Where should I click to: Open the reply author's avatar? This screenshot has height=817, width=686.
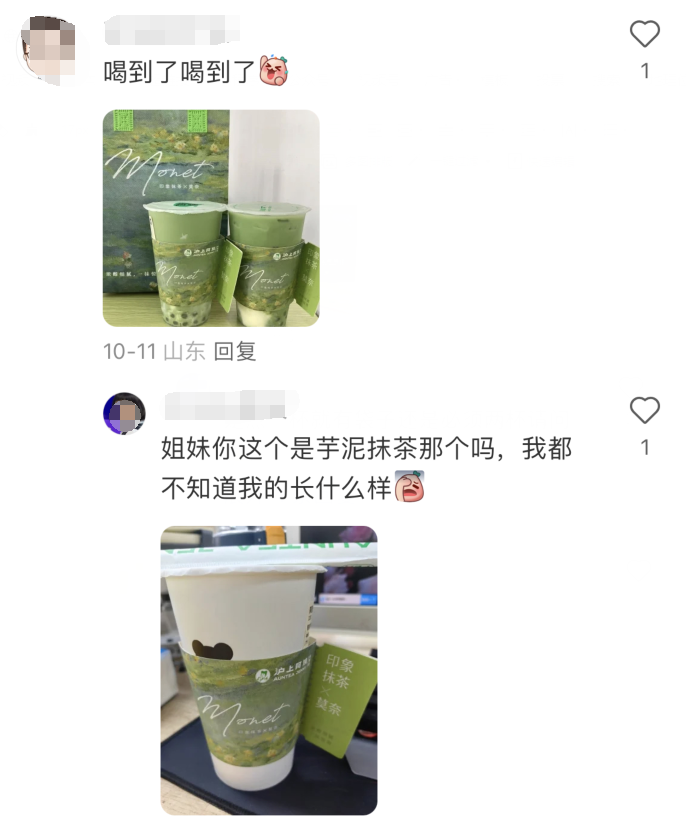(x=124, y=413)
